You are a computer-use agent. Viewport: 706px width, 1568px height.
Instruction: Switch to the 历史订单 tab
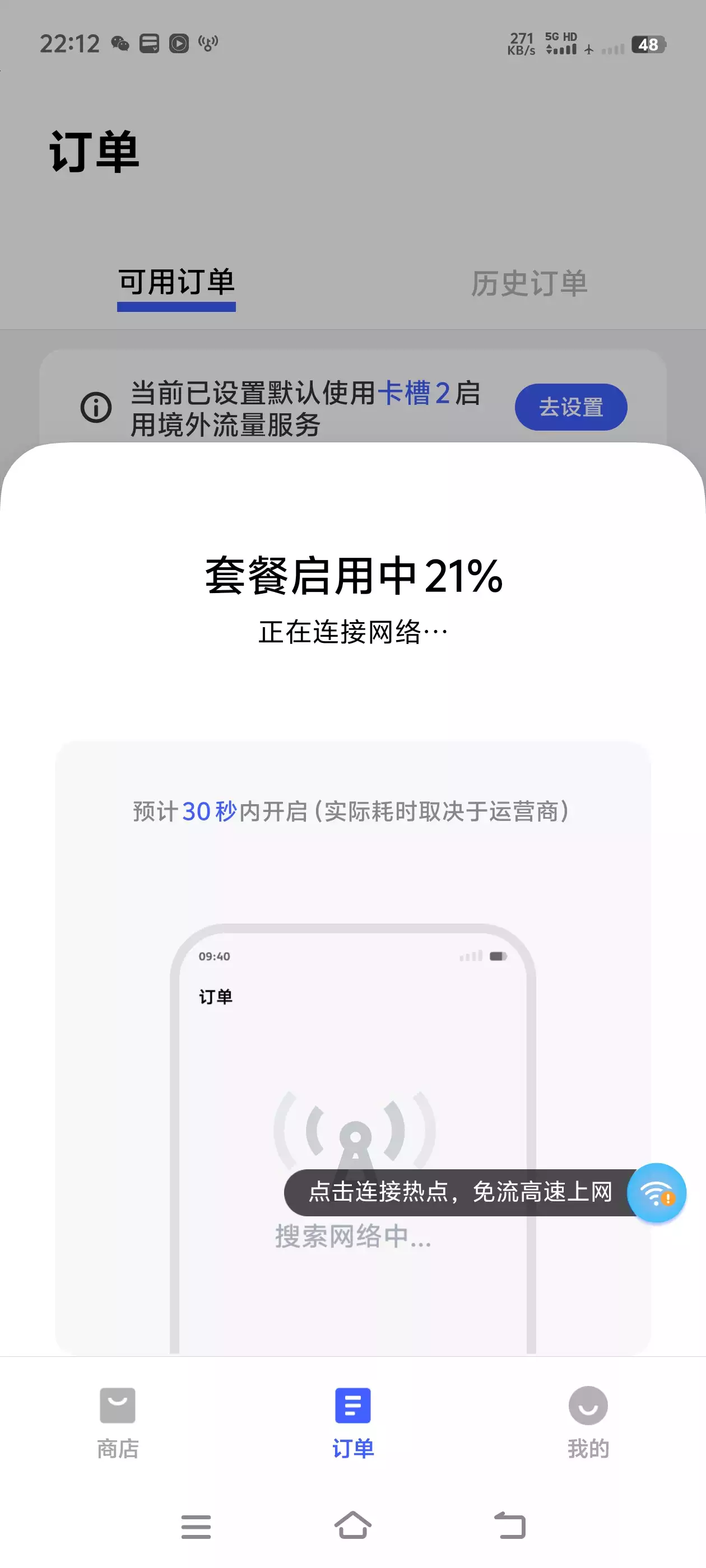(529, 284)
